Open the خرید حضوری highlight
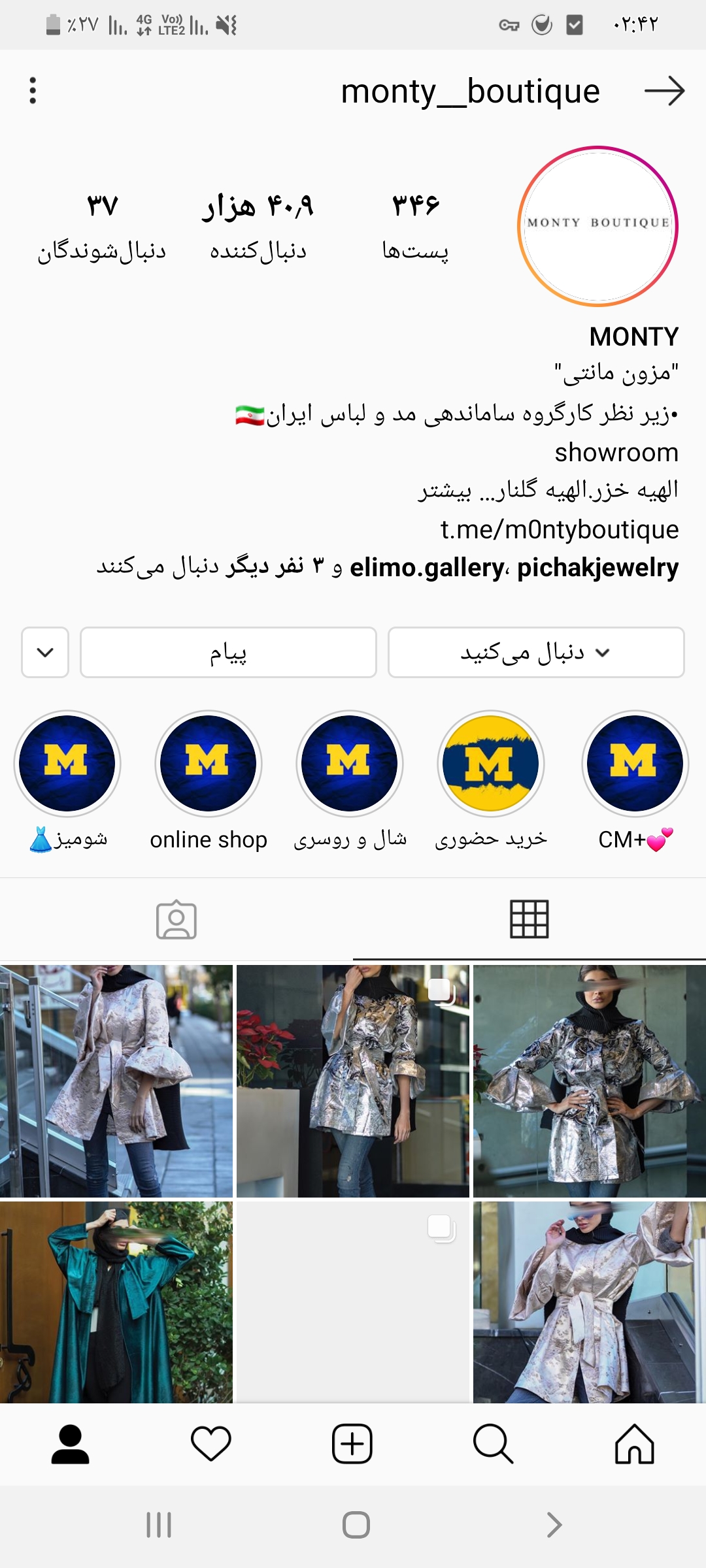 (491, 763)
